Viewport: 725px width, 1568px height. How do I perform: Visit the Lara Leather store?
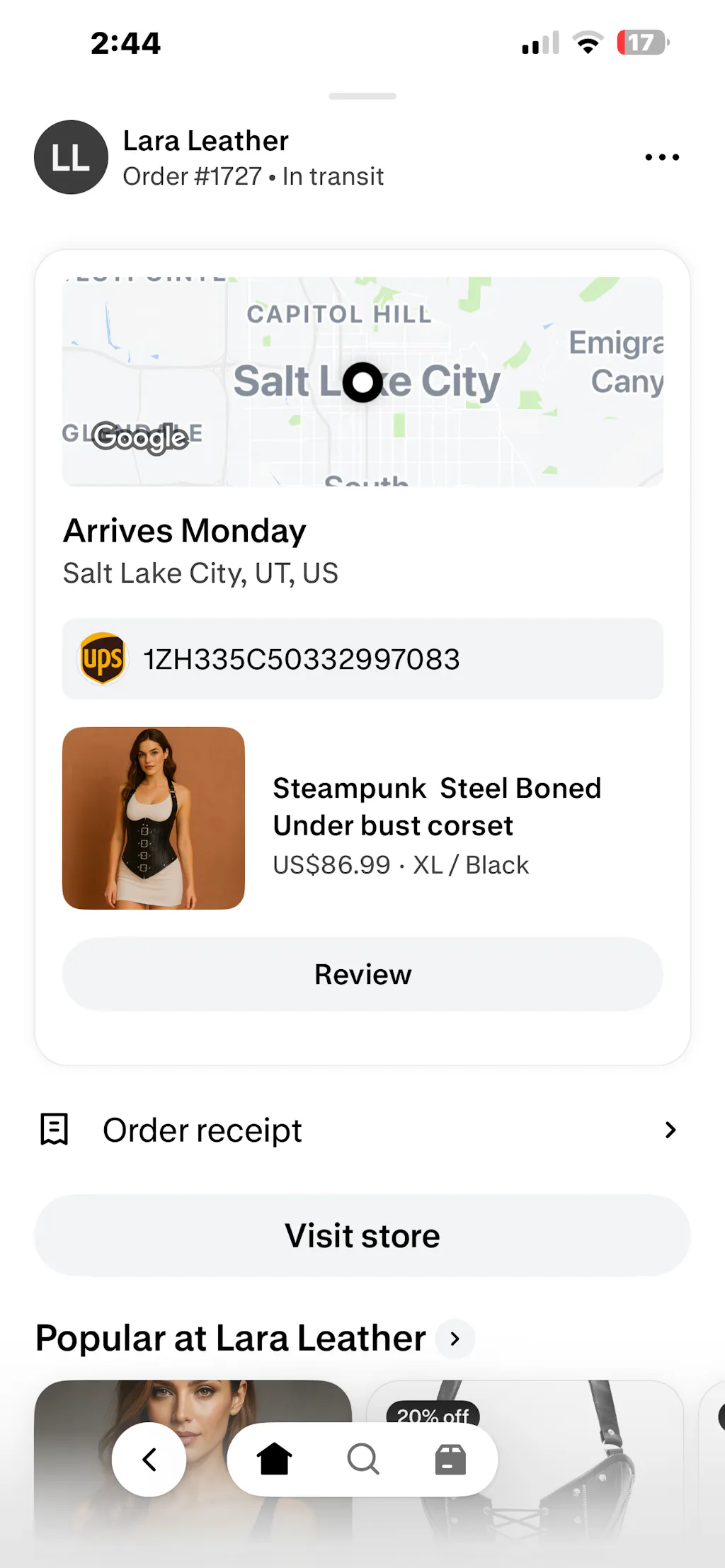click(x=362, y=1236)
